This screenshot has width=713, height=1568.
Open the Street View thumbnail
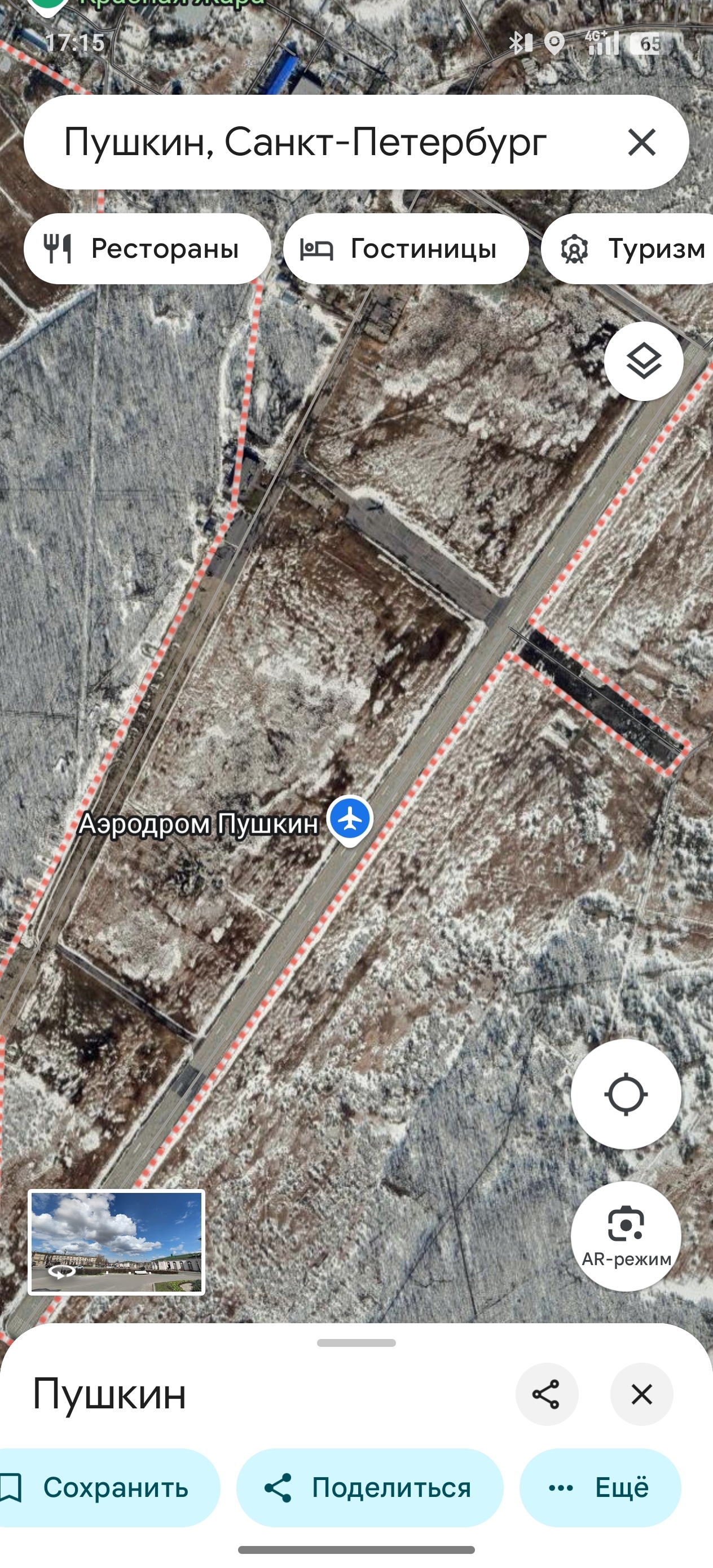[x=116, y=1243]
